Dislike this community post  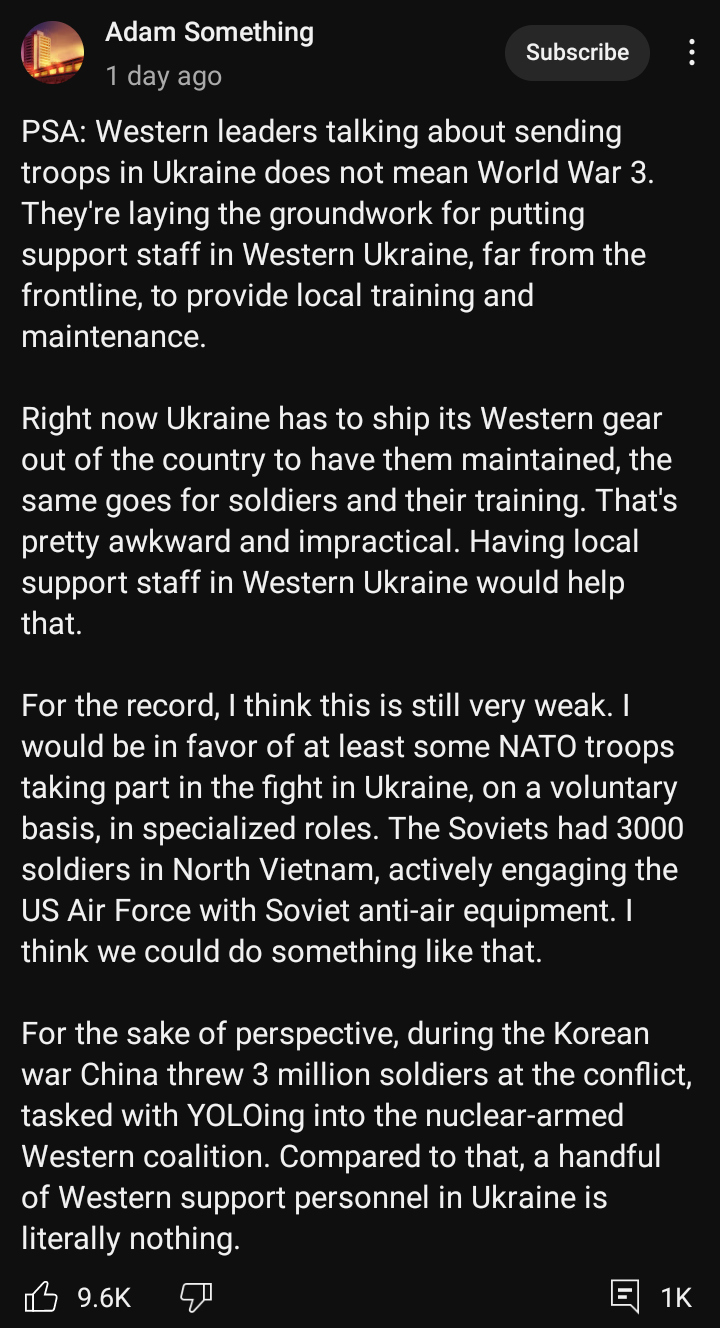tap(195, 1297)
